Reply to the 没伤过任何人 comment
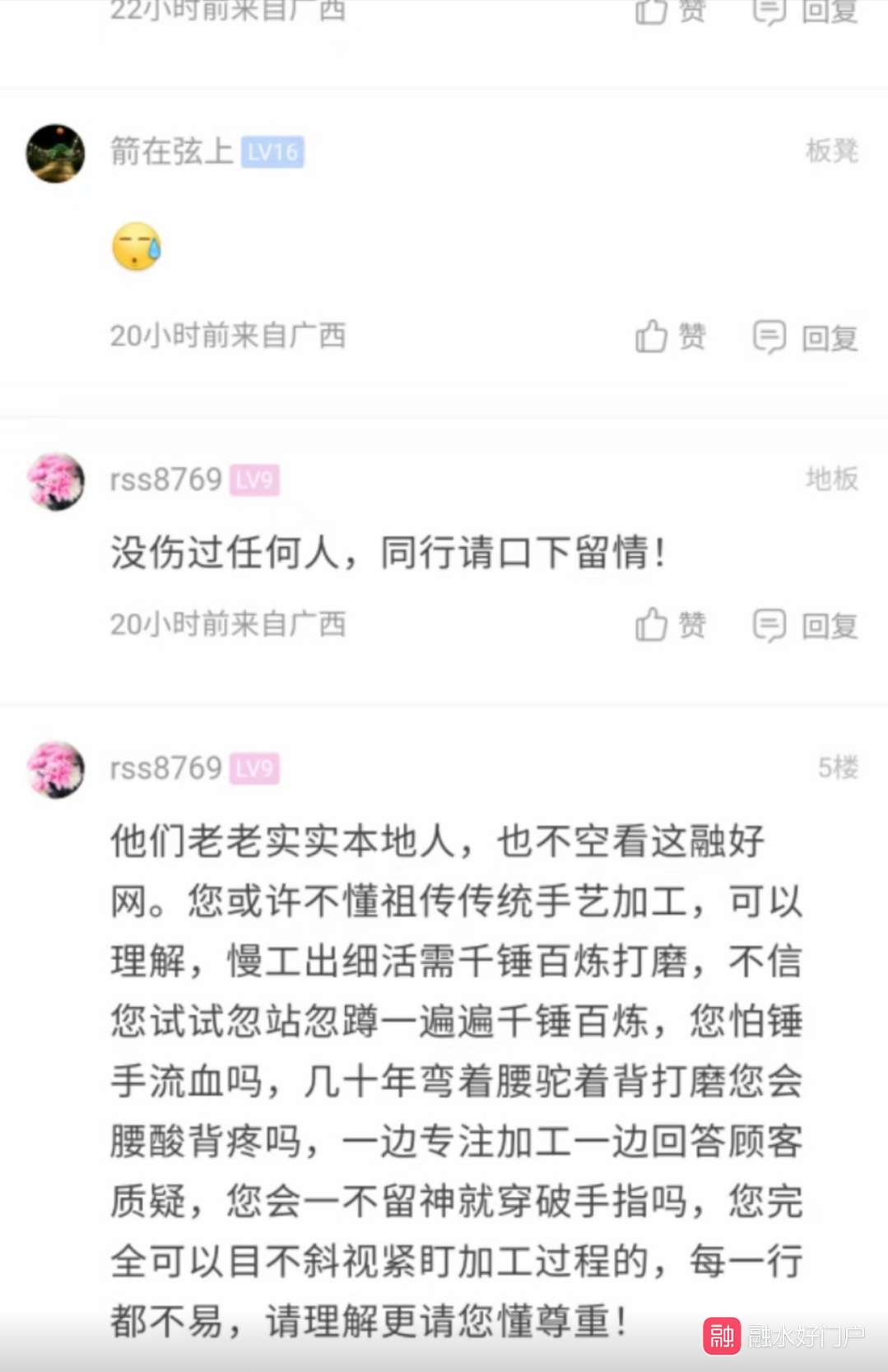Screen dimensions: 888x1372 coord(806,626)
